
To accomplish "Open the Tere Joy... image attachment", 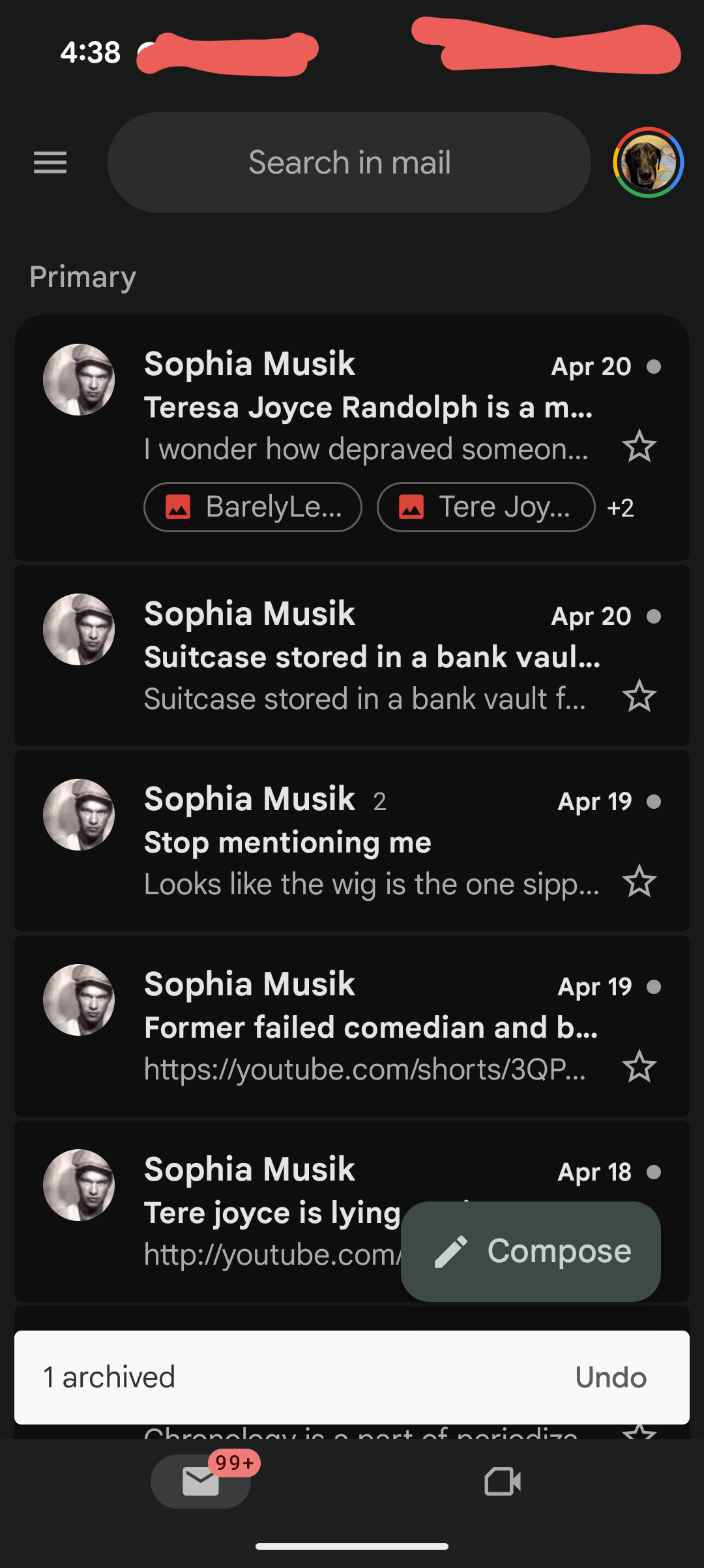I will 486,507.
